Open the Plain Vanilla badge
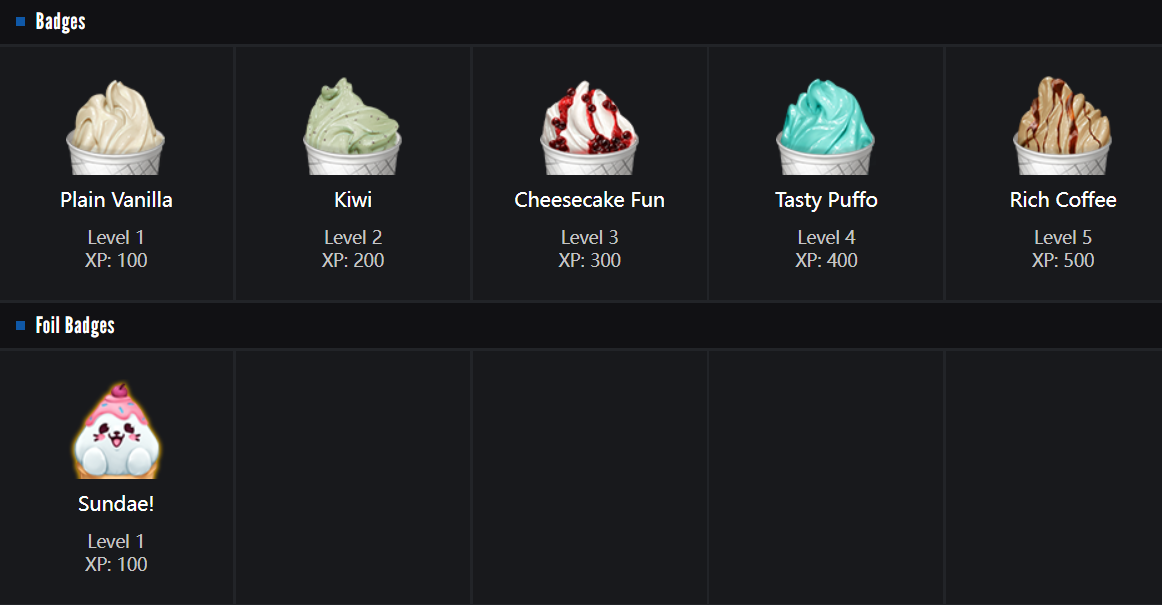The image size is (1162, 605). click(x=116, y=128)
